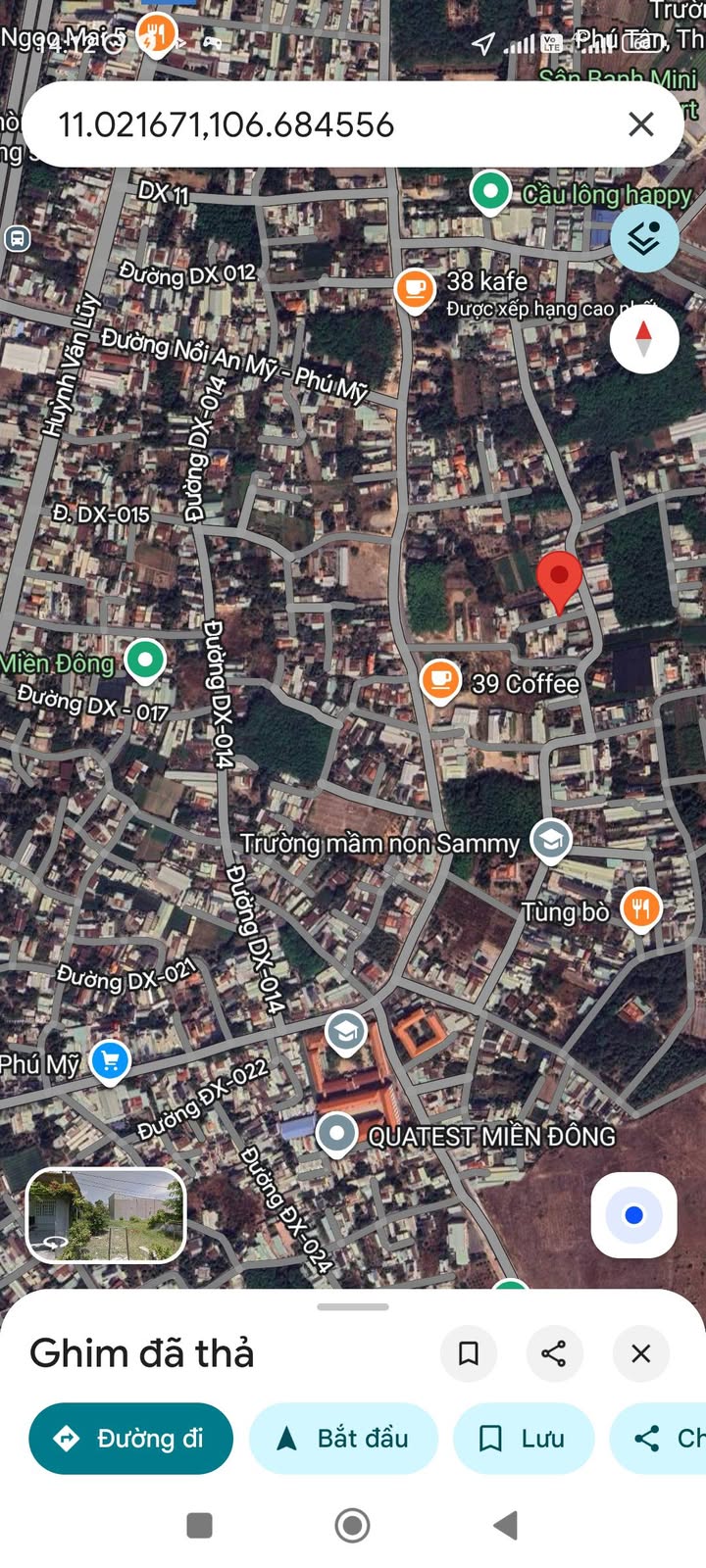Close the dropped pin panel
Screen dimensions: 706x1568
pyautogui.click(x=640, y=1353)
